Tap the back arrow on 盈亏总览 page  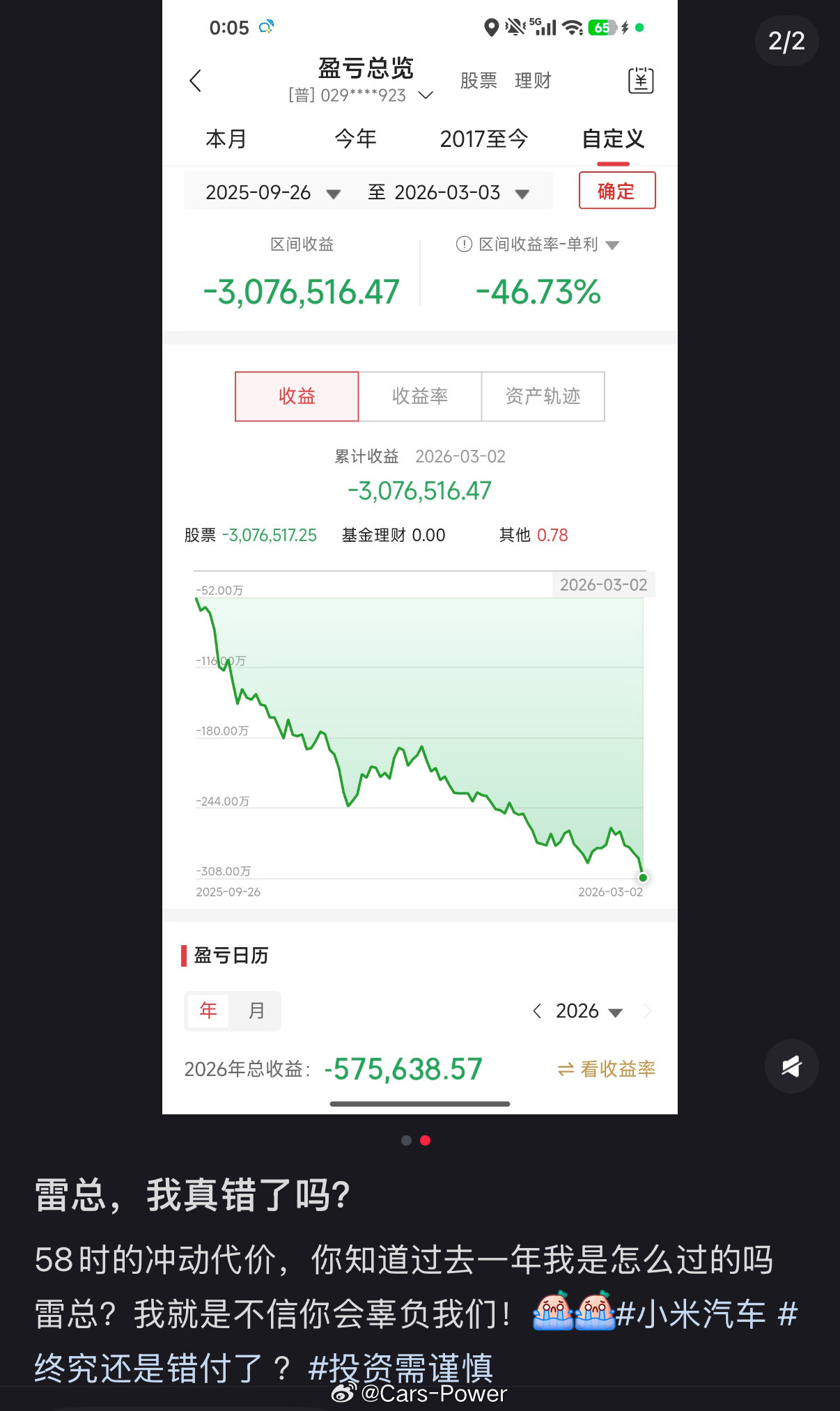[196, 80]
